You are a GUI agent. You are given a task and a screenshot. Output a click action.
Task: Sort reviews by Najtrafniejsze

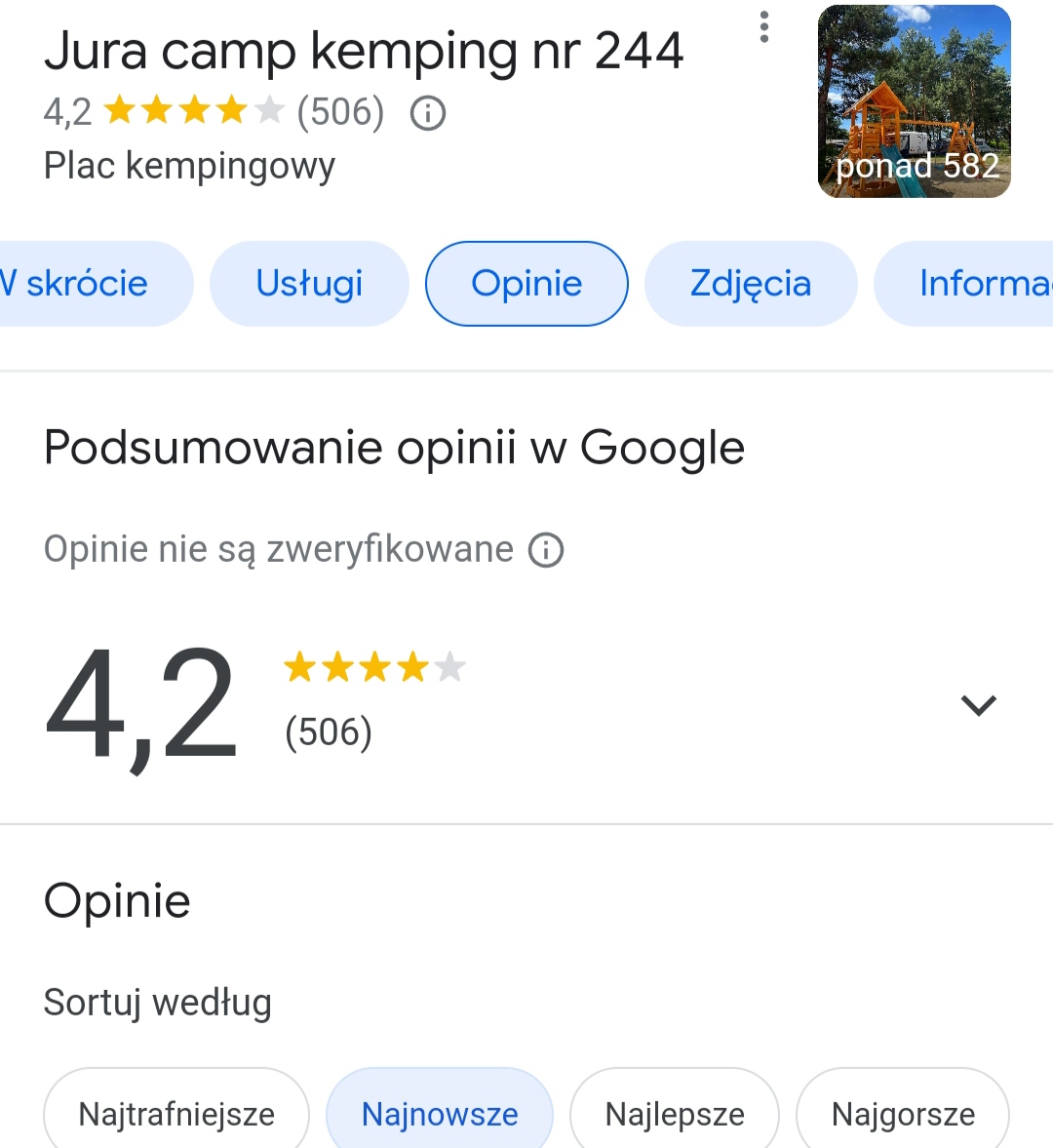coord(176,1113)
